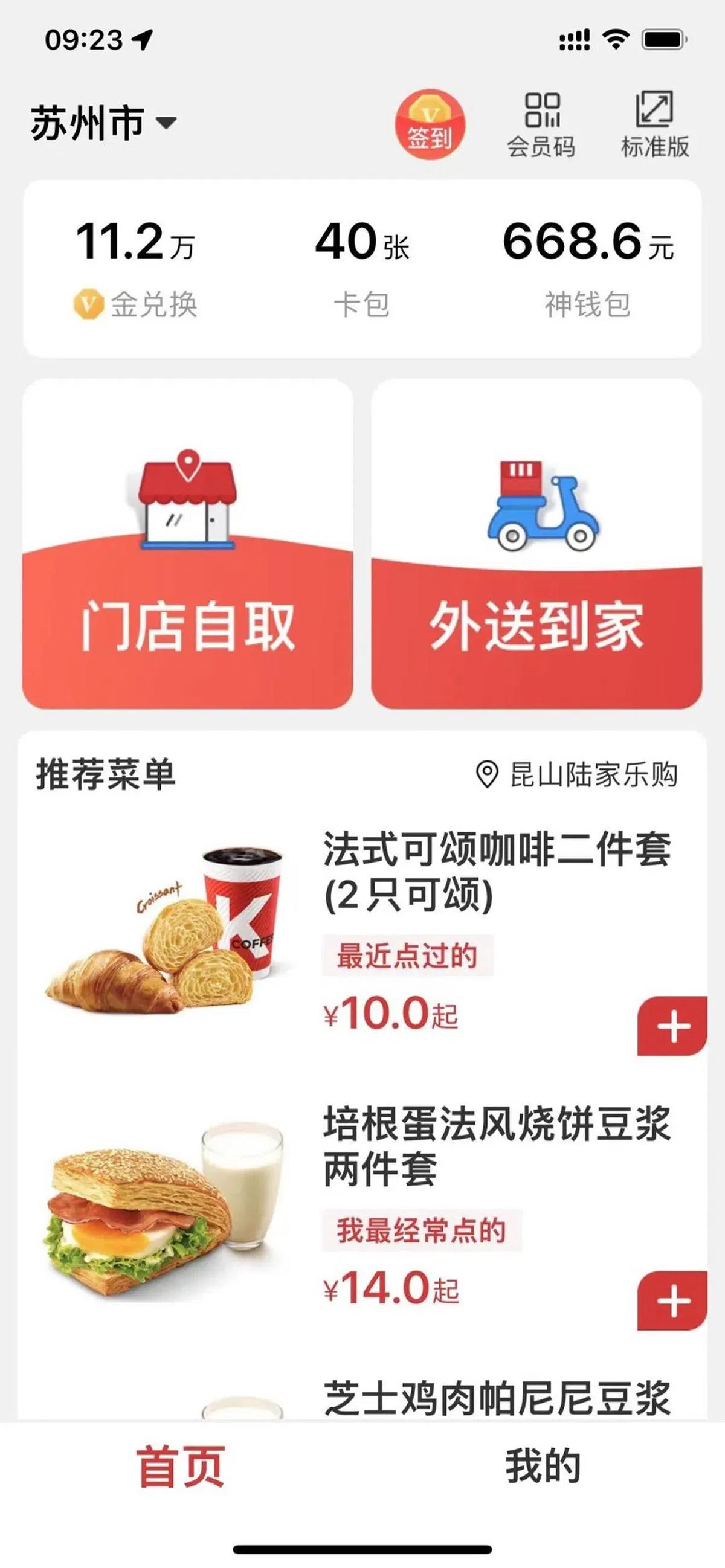The image size is (725, 1568).
Task: Add 培根蛋法风烧饼豆浆两件套 to the order
Action: [672, 1302]
